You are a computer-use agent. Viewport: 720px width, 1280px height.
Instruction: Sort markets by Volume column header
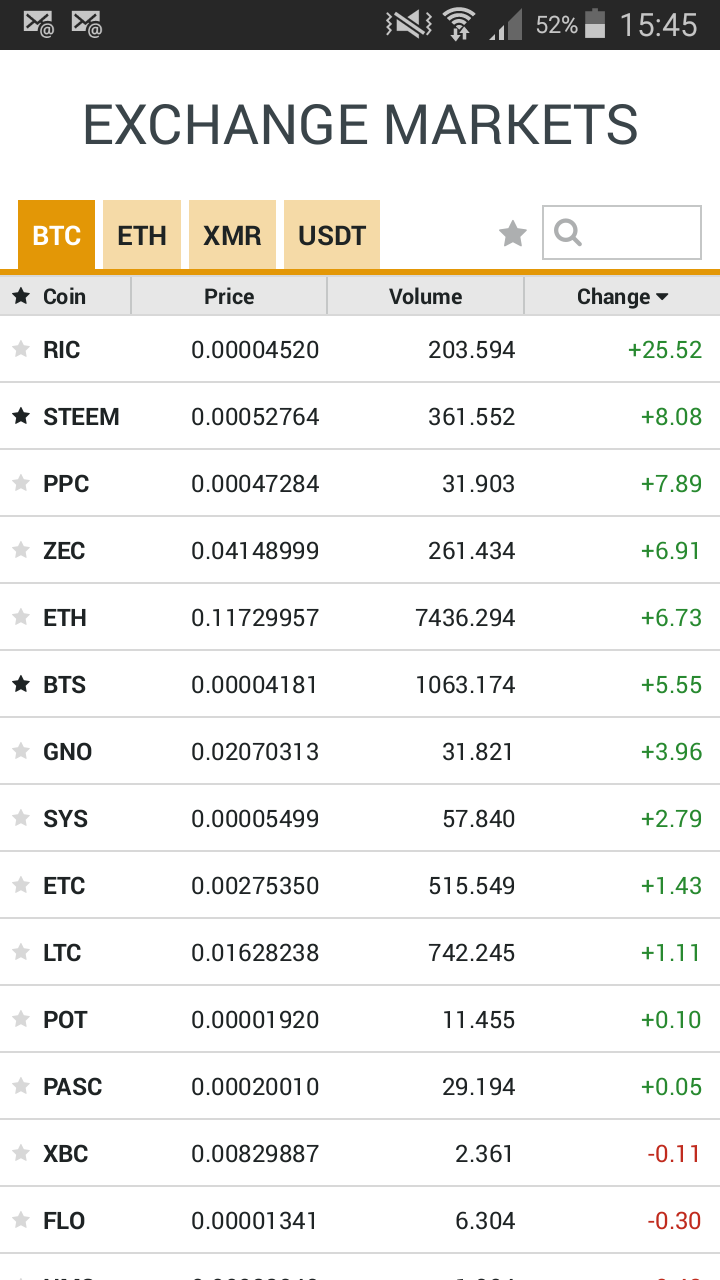coord(426,296)
